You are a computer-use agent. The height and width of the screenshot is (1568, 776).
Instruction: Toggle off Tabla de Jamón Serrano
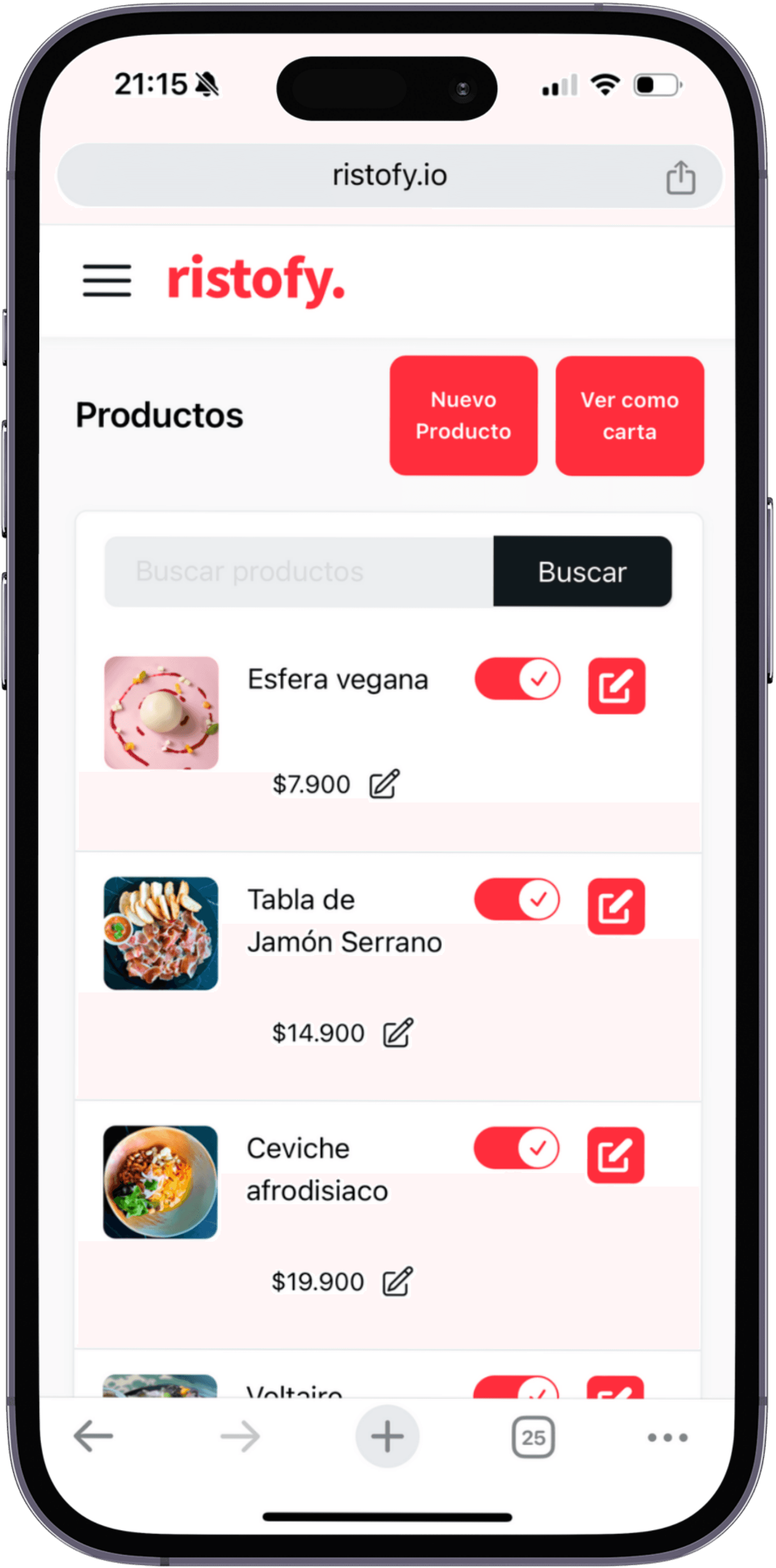[x=517, y=899]
